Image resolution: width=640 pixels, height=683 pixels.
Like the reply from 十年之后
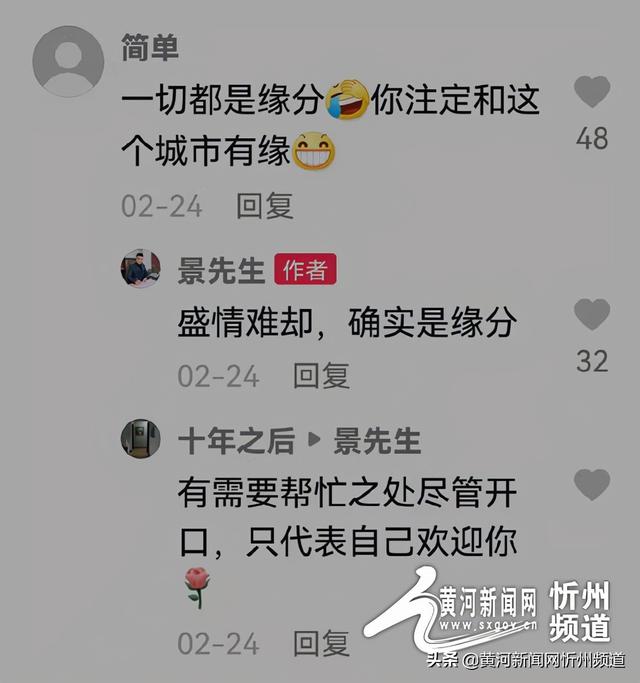point(592,485)
